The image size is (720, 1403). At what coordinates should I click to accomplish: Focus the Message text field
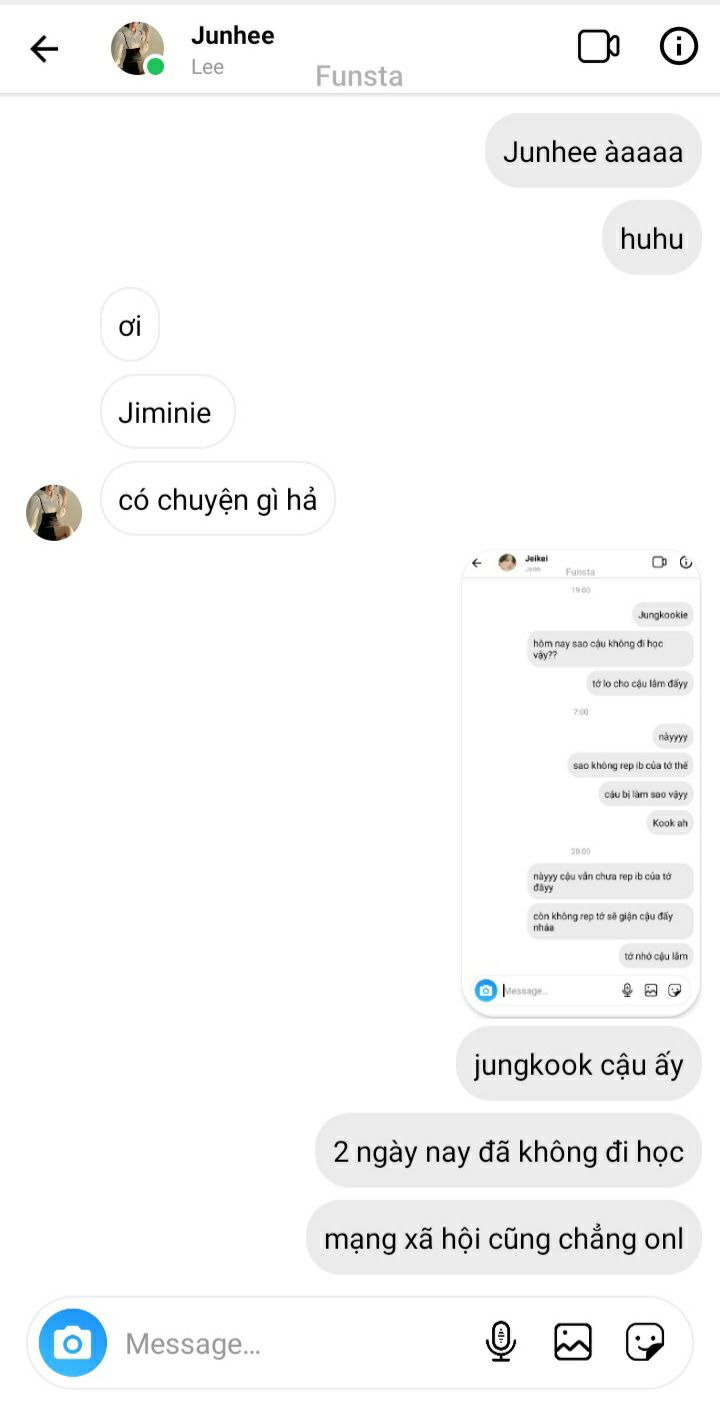(290, 1343)
